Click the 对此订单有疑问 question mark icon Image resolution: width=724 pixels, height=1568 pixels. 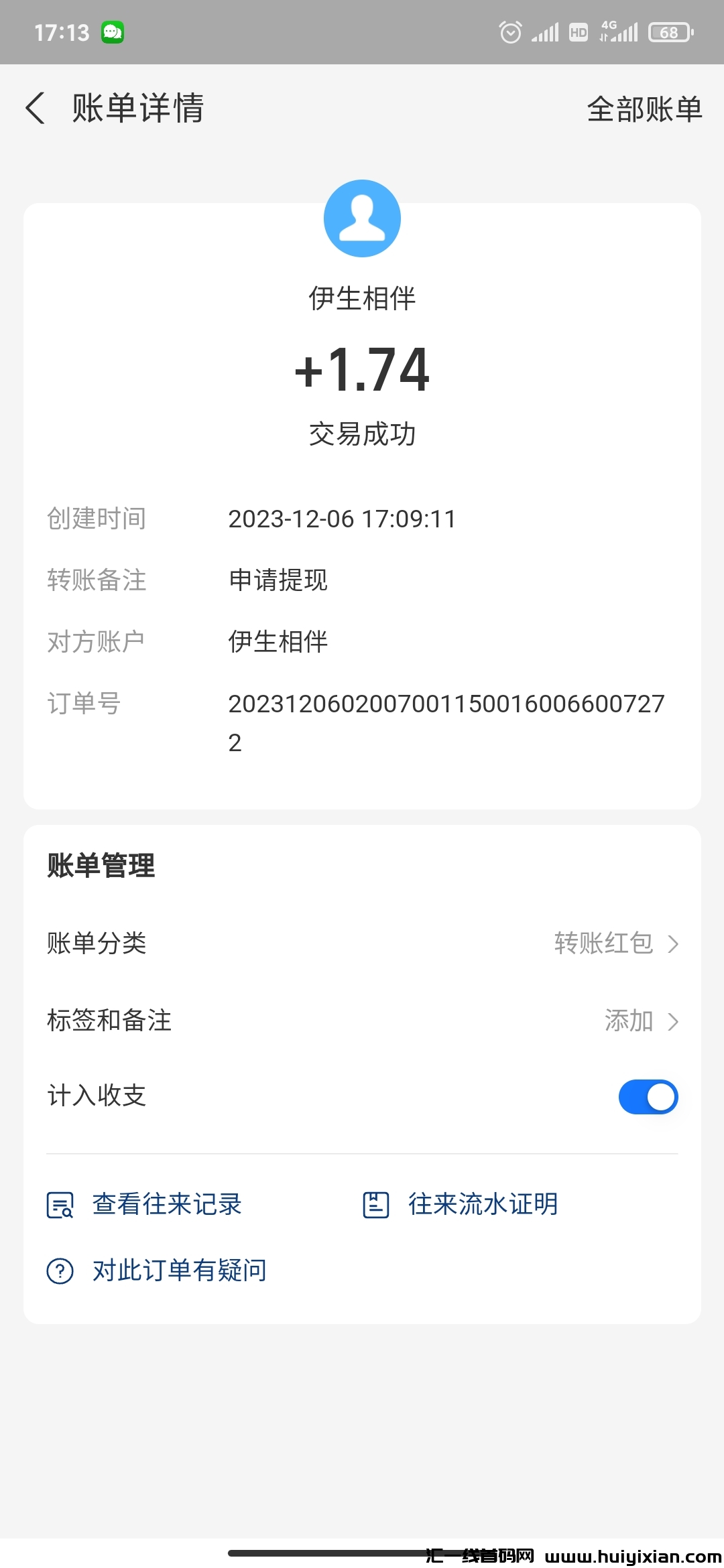click(59, 1270)
